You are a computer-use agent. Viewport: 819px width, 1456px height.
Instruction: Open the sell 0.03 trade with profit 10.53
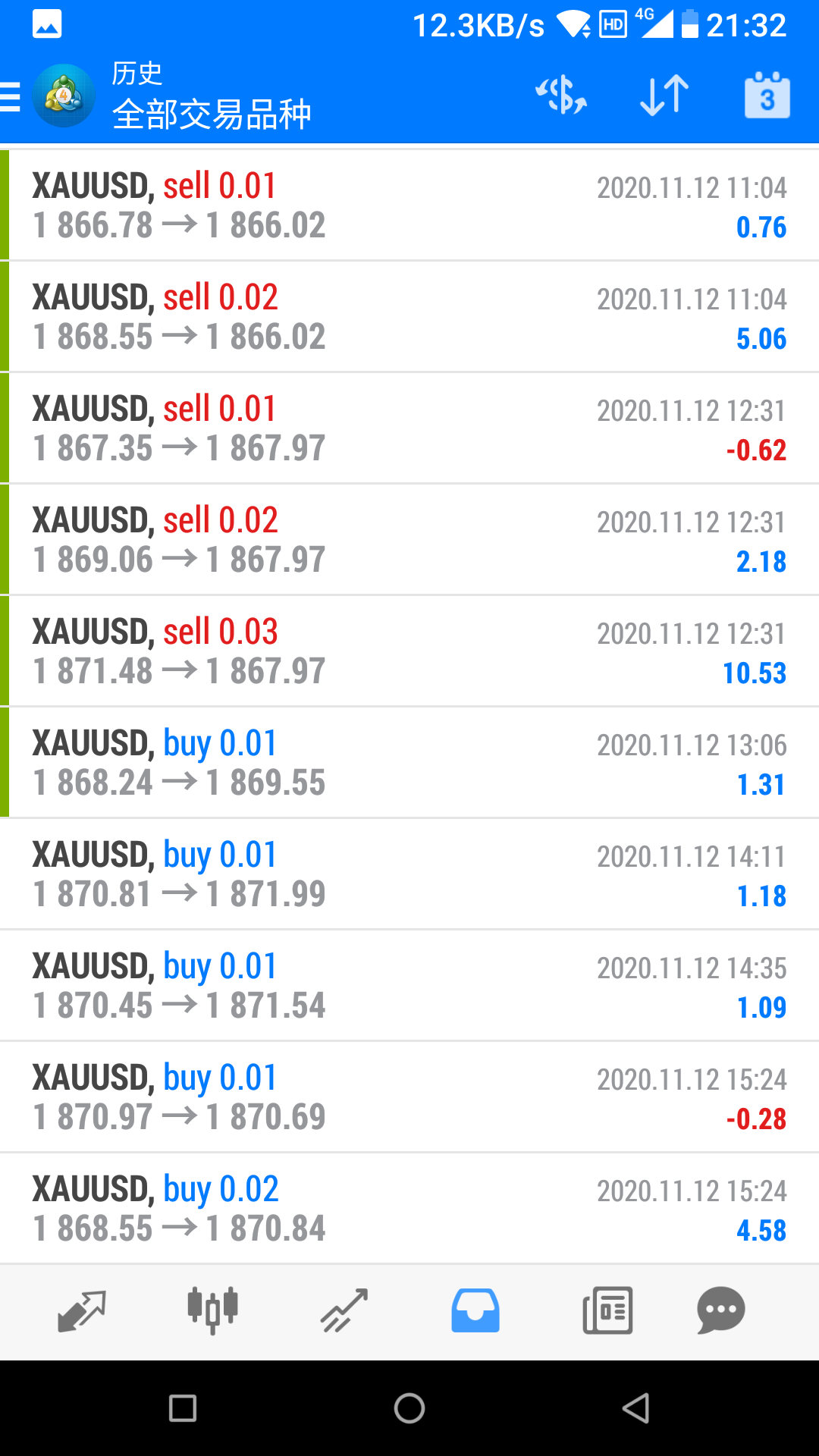click(409, 651)
